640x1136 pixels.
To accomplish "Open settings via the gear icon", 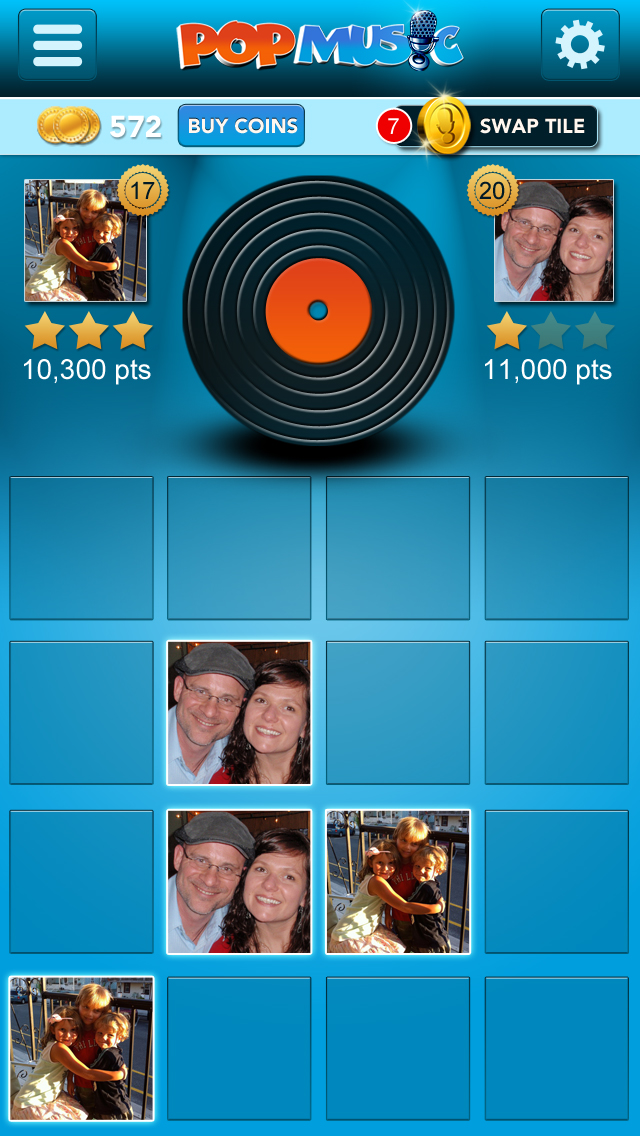I will [x=580, y=45].
